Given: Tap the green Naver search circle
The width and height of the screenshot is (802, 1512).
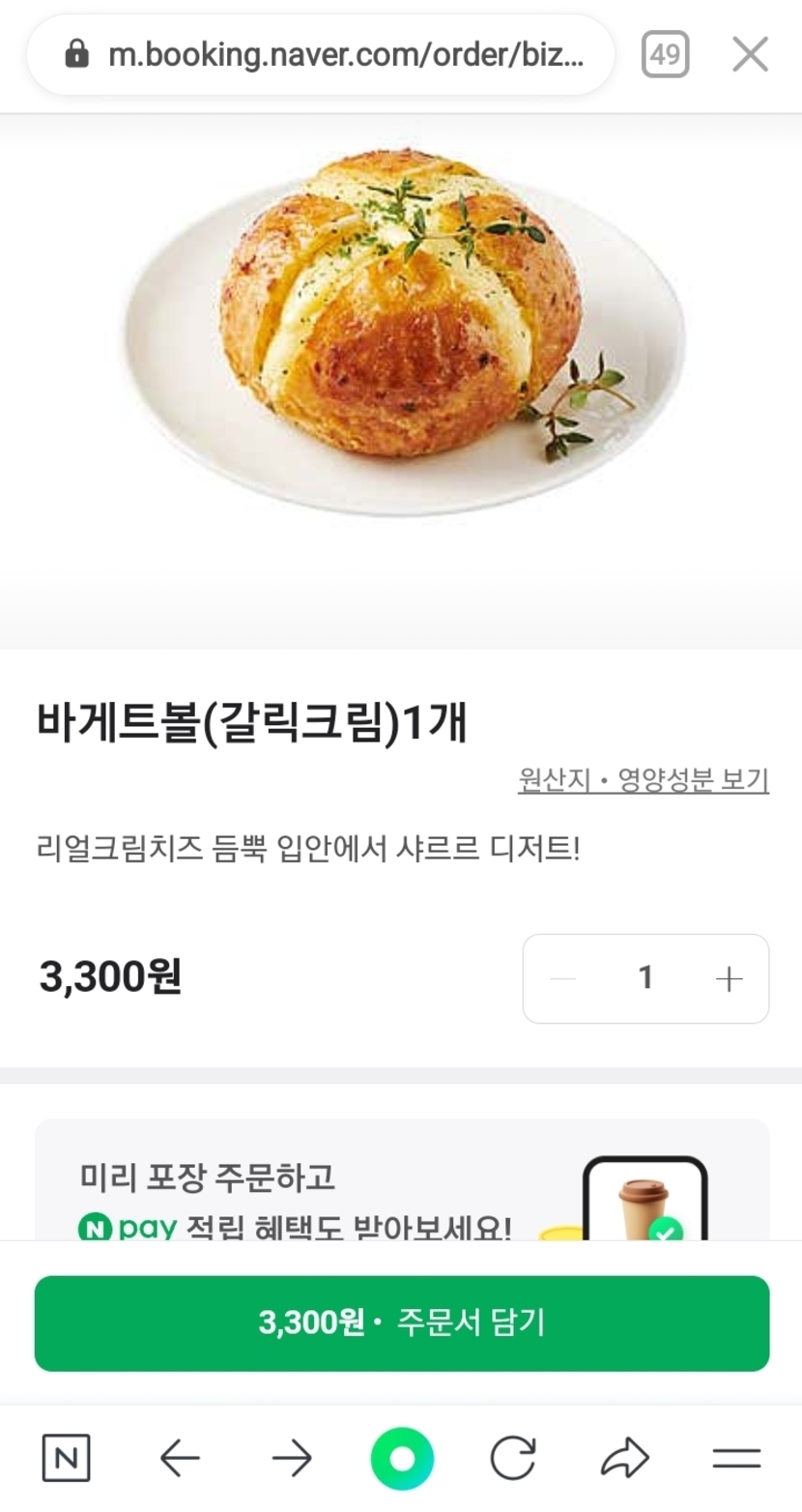Looking at the screenshot, I should [402, 1458].
